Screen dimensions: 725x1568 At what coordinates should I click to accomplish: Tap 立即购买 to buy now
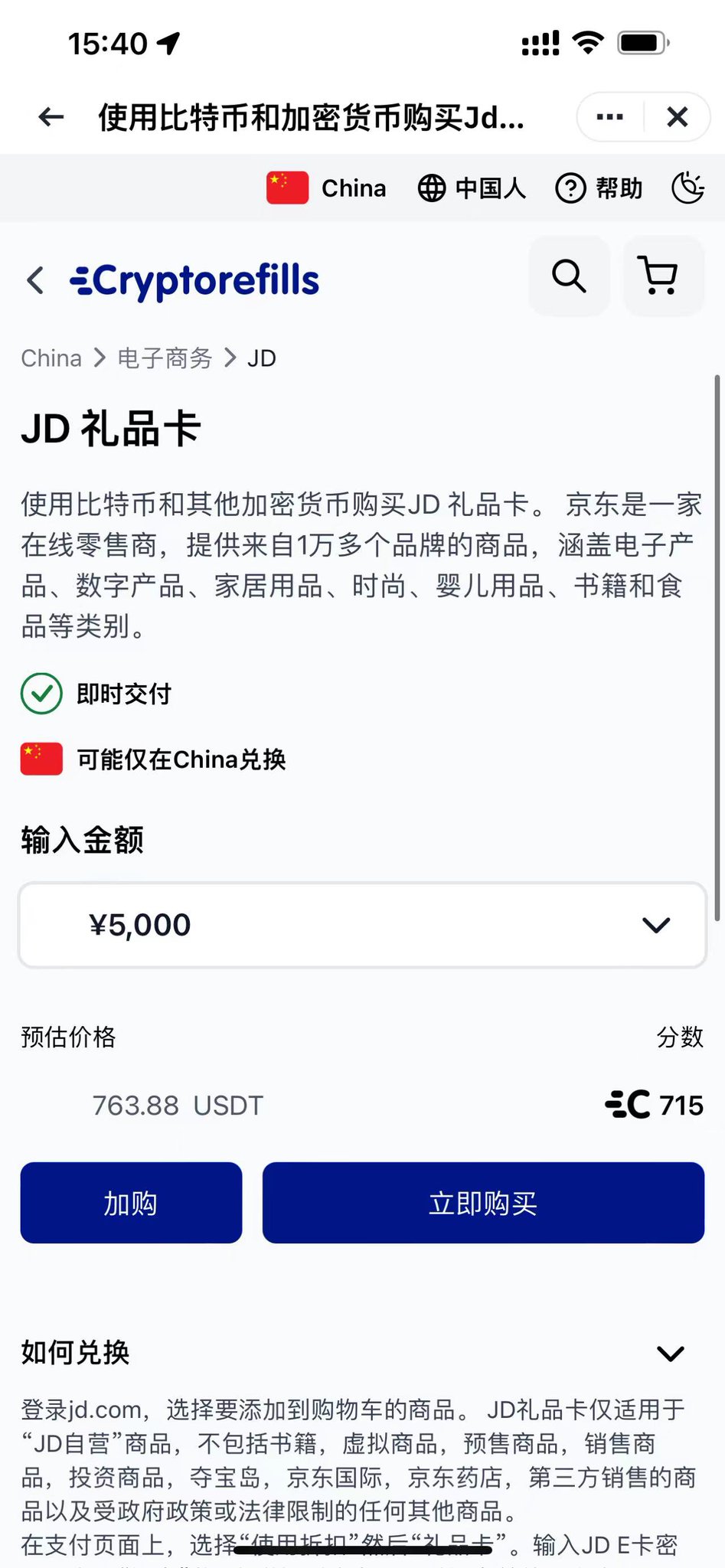point(483,1203)
